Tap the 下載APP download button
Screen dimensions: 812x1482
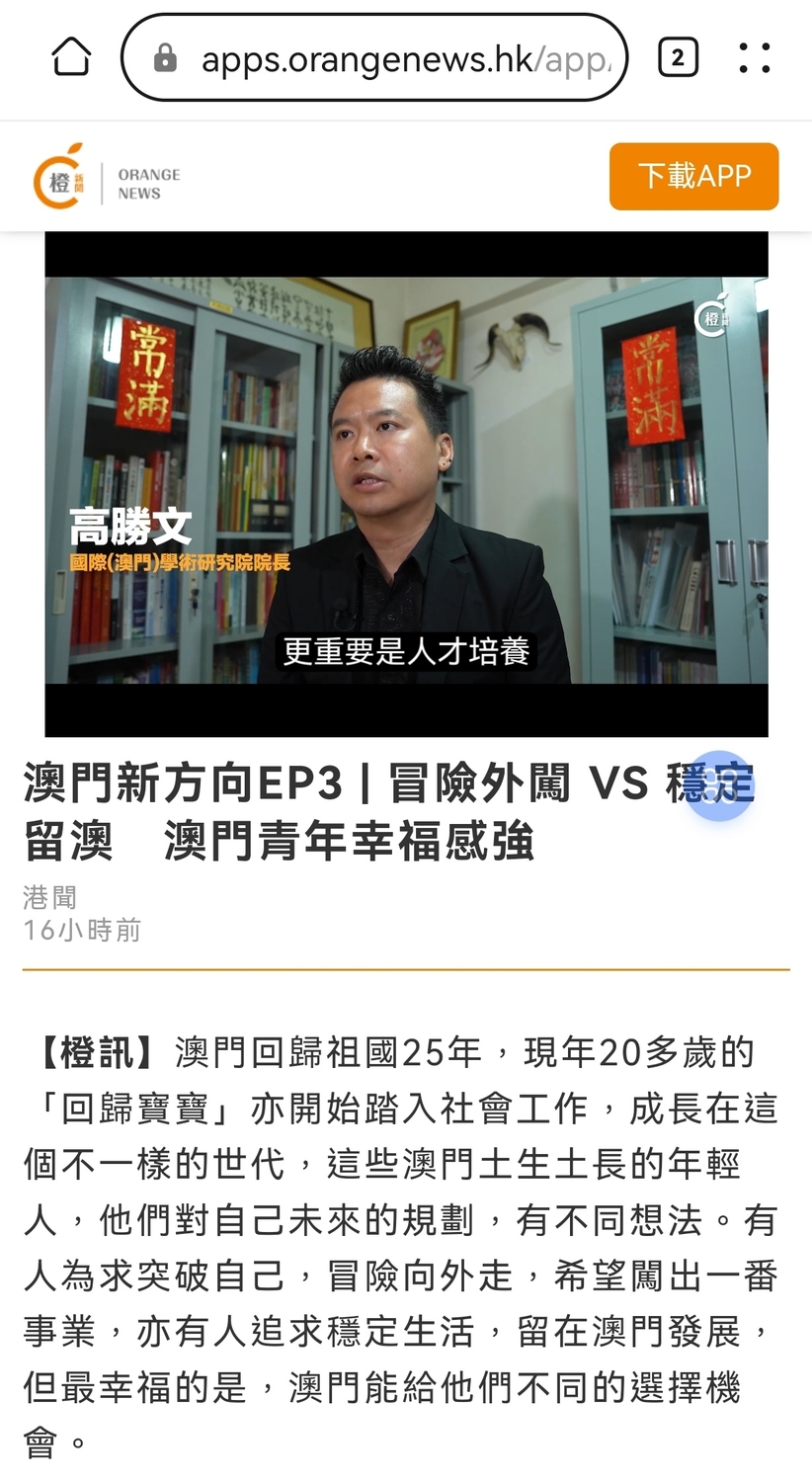[x=693, y=176]
